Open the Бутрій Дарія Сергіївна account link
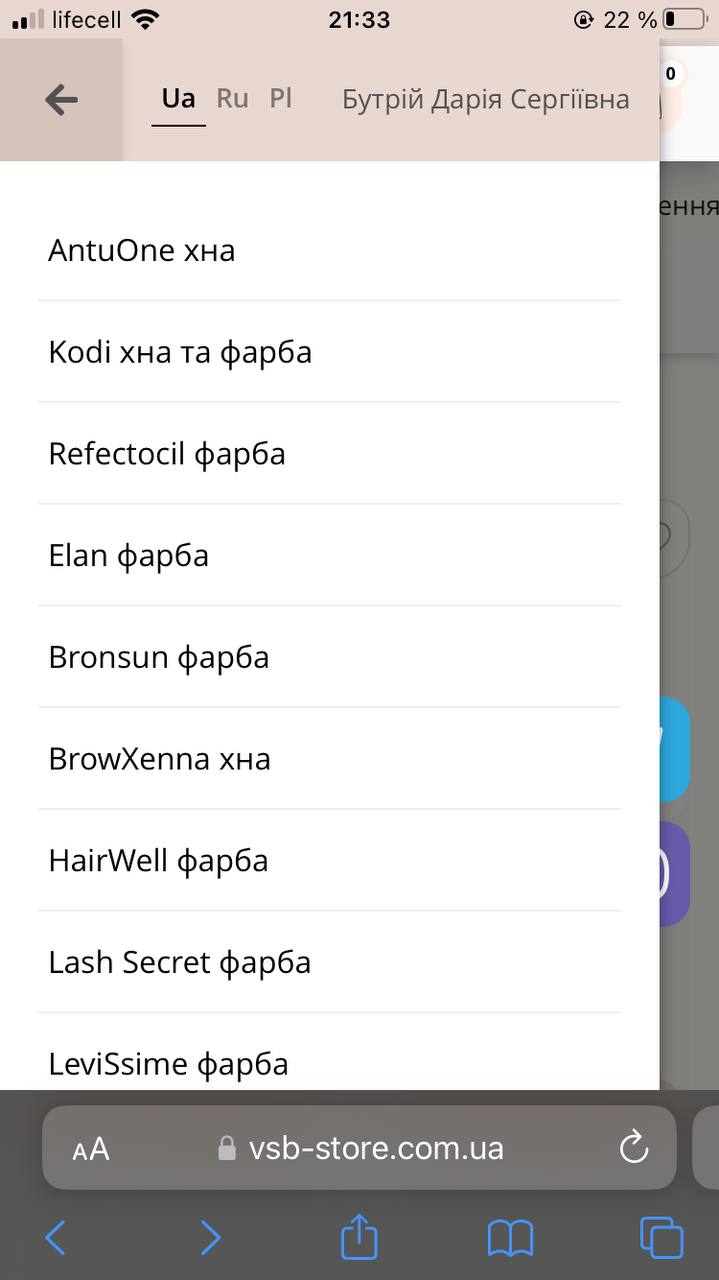 pyautogui.click(x=486, y=100)
